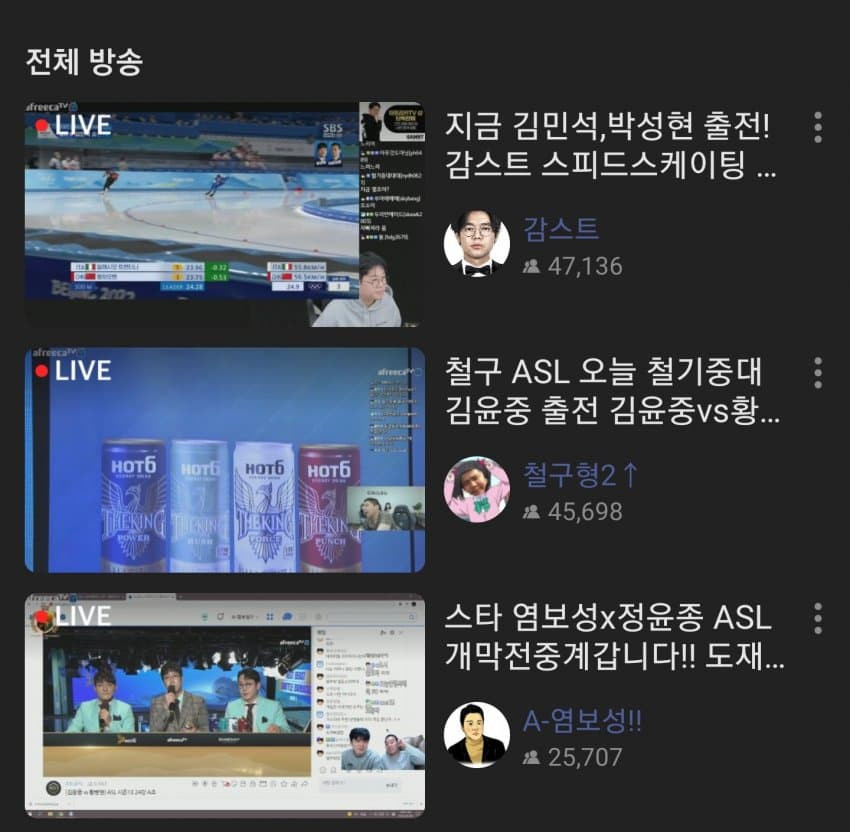Image resolution: width=850 pixels, height=832 pixels.
Task: Open the 철구 ASL 오늘 철기중대 stream title
Action: coord(610,391)
